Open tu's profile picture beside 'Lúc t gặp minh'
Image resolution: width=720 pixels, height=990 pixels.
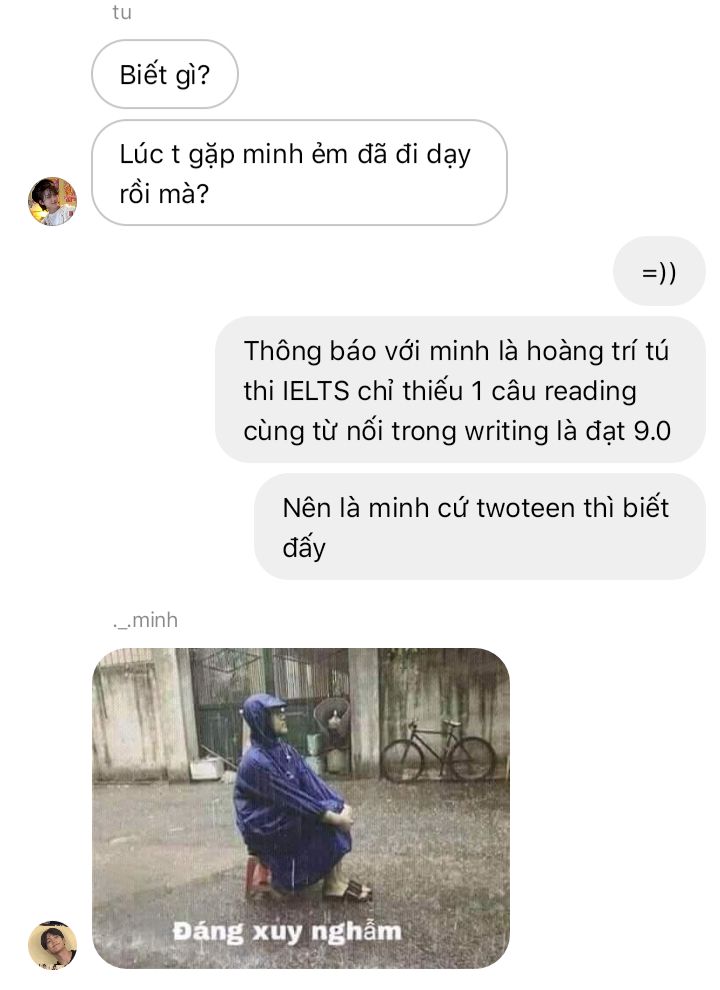click(x=52, y=201)
